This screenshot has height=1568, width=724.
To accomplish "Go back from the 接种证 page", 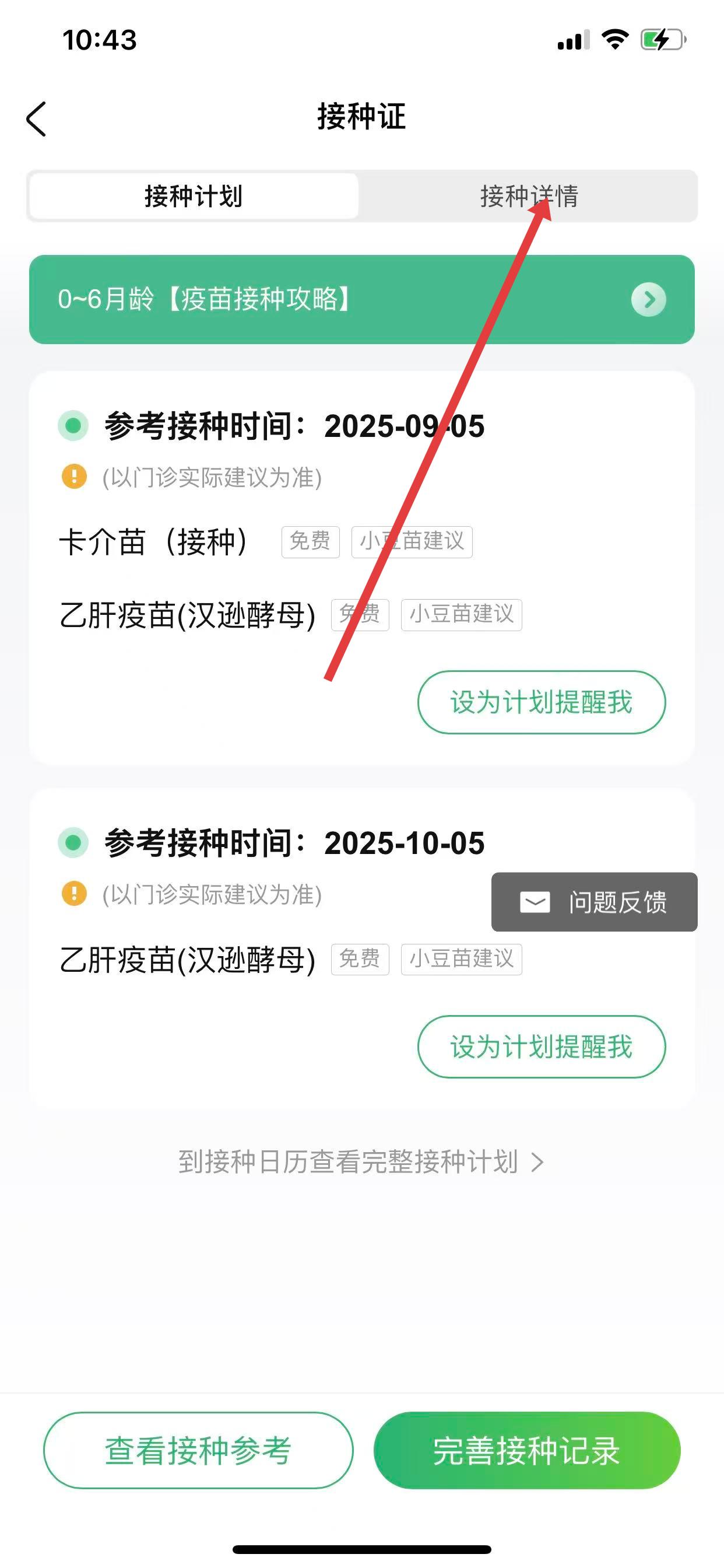I will tap(37, 118).
